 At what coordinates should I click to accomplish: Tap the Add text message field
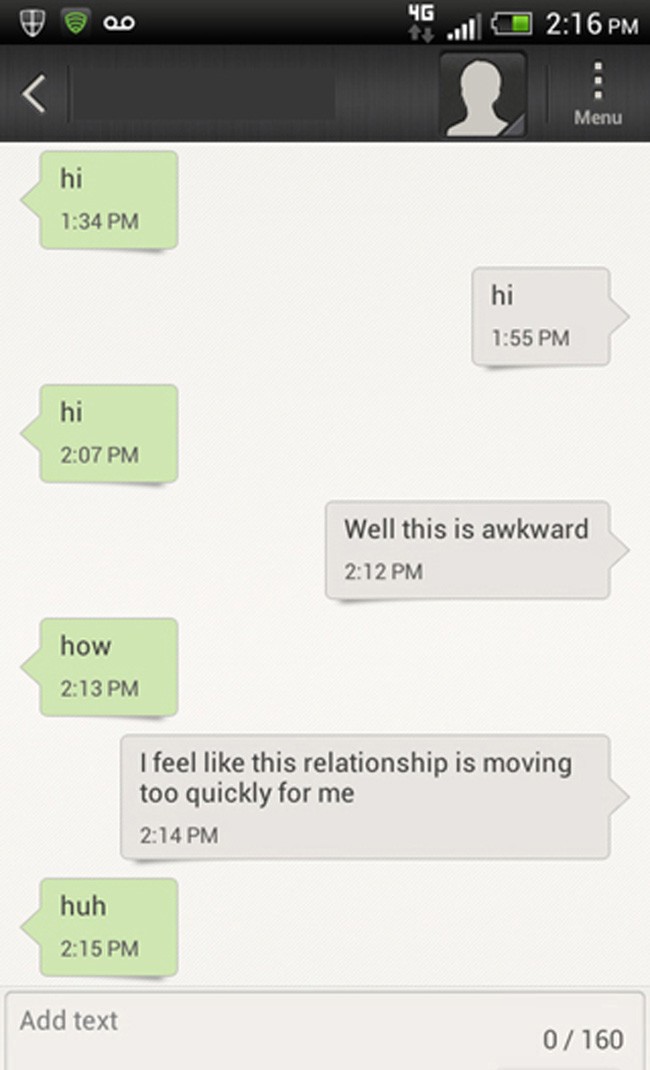point(270,1028)
